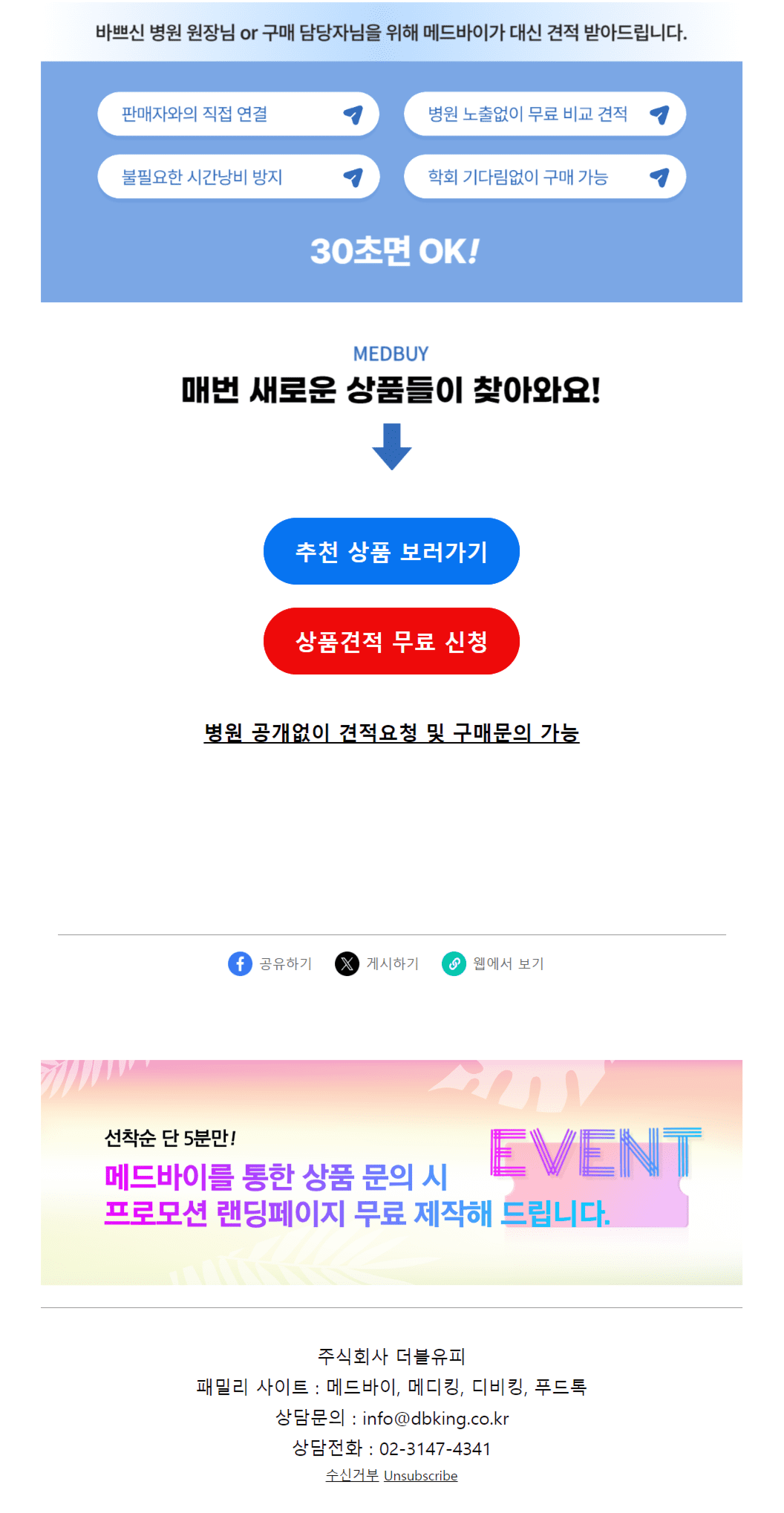This screenshot has height=1513, width=784.
Task: Tap the red 상품견적 무료 신청 button
Action: [391, 641]
